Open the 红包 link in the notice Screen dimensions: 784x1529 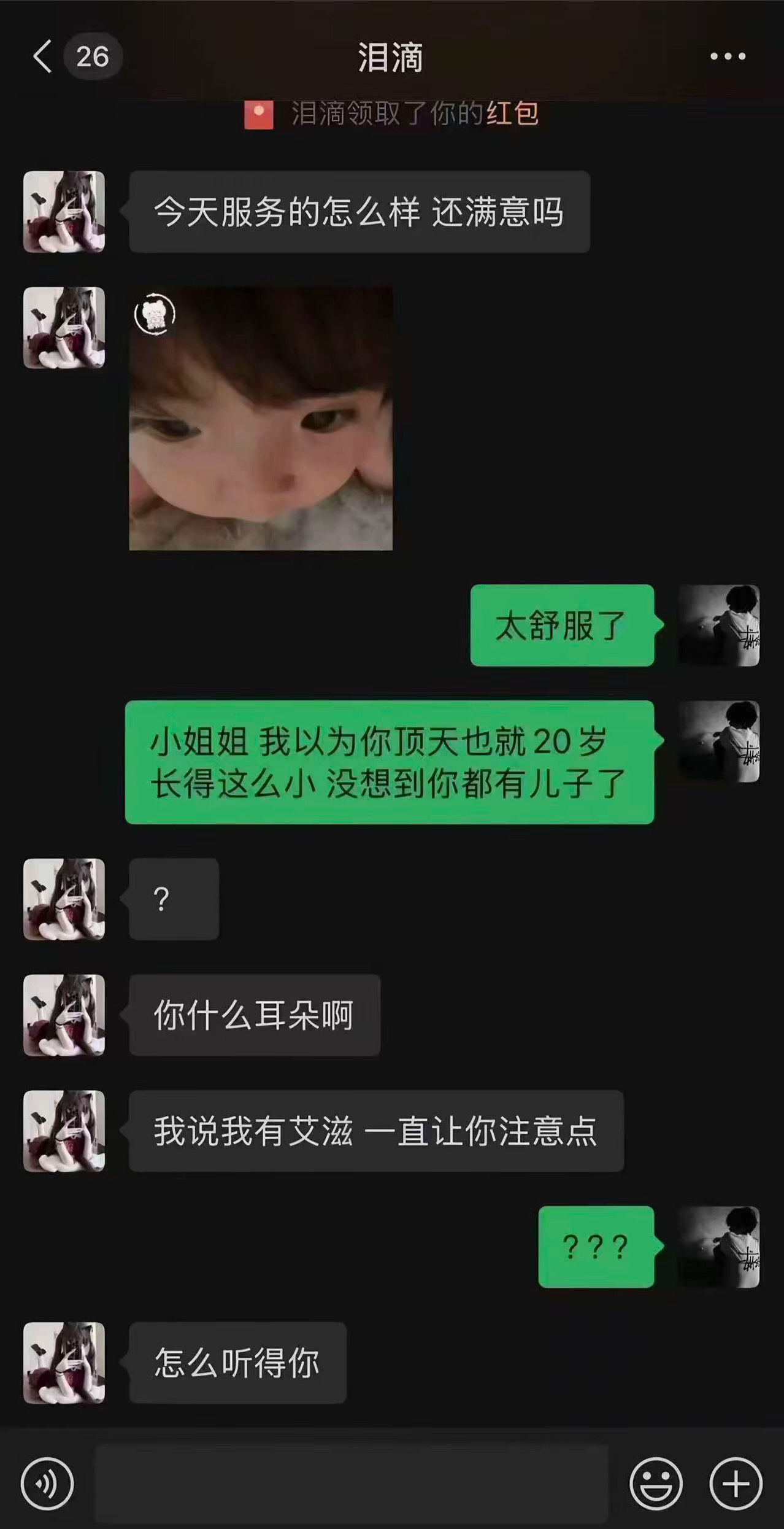[512, 114]
